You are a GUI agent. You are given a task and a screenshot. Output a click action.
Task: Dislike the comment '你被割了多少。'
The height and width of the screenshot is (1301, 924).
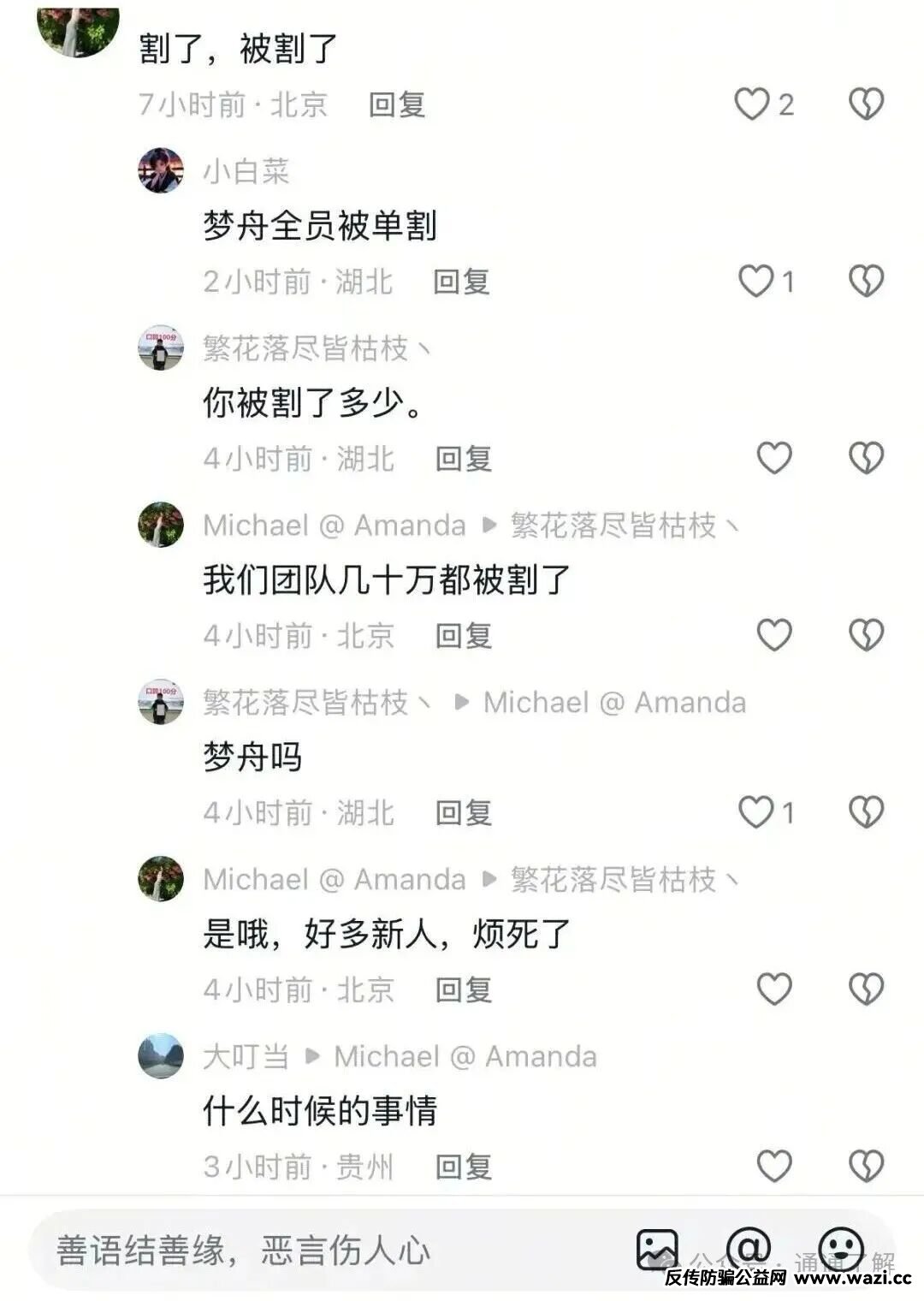(866, 458)
